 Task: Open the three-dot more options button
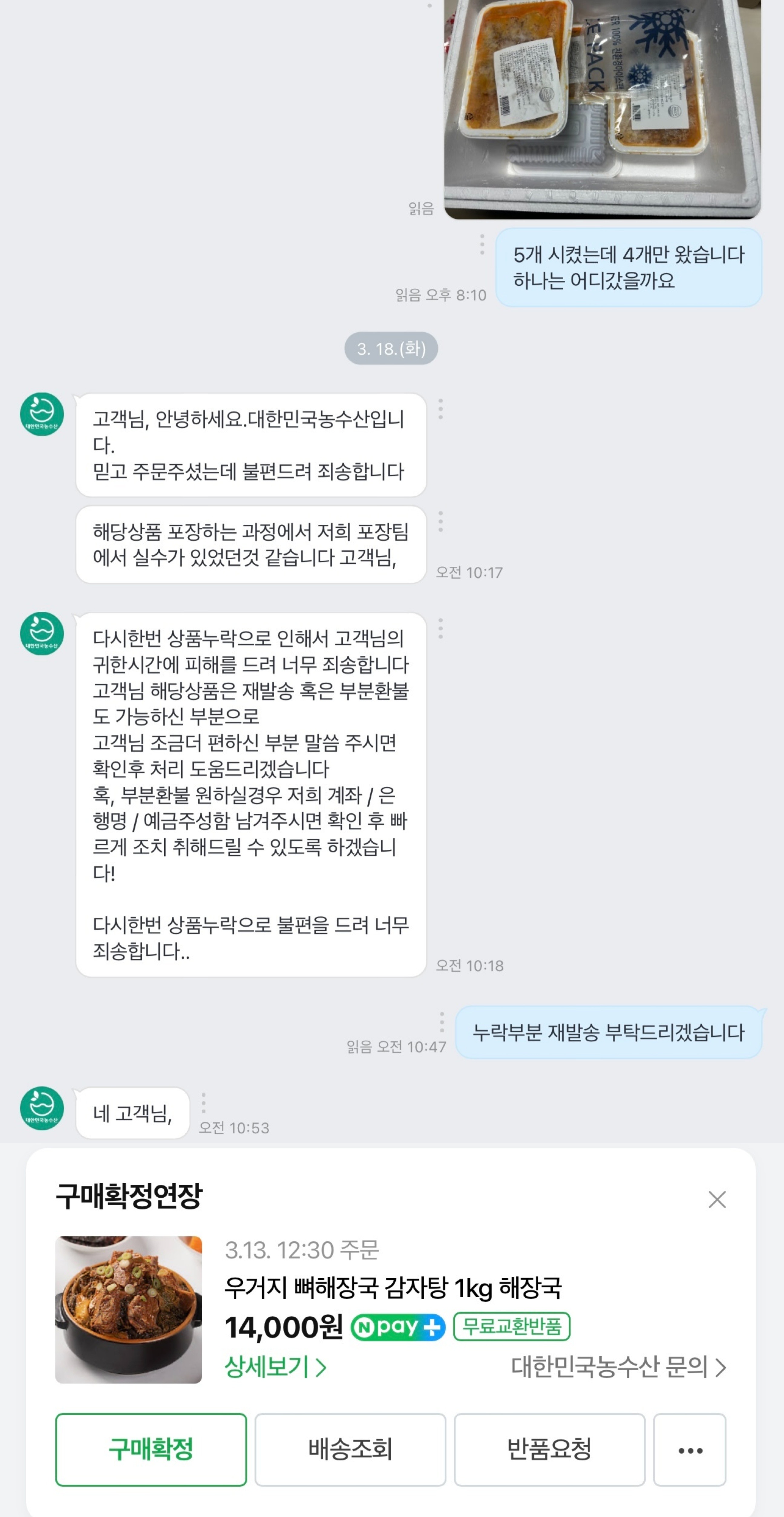pyautogui.click(x=690, y=1449)
